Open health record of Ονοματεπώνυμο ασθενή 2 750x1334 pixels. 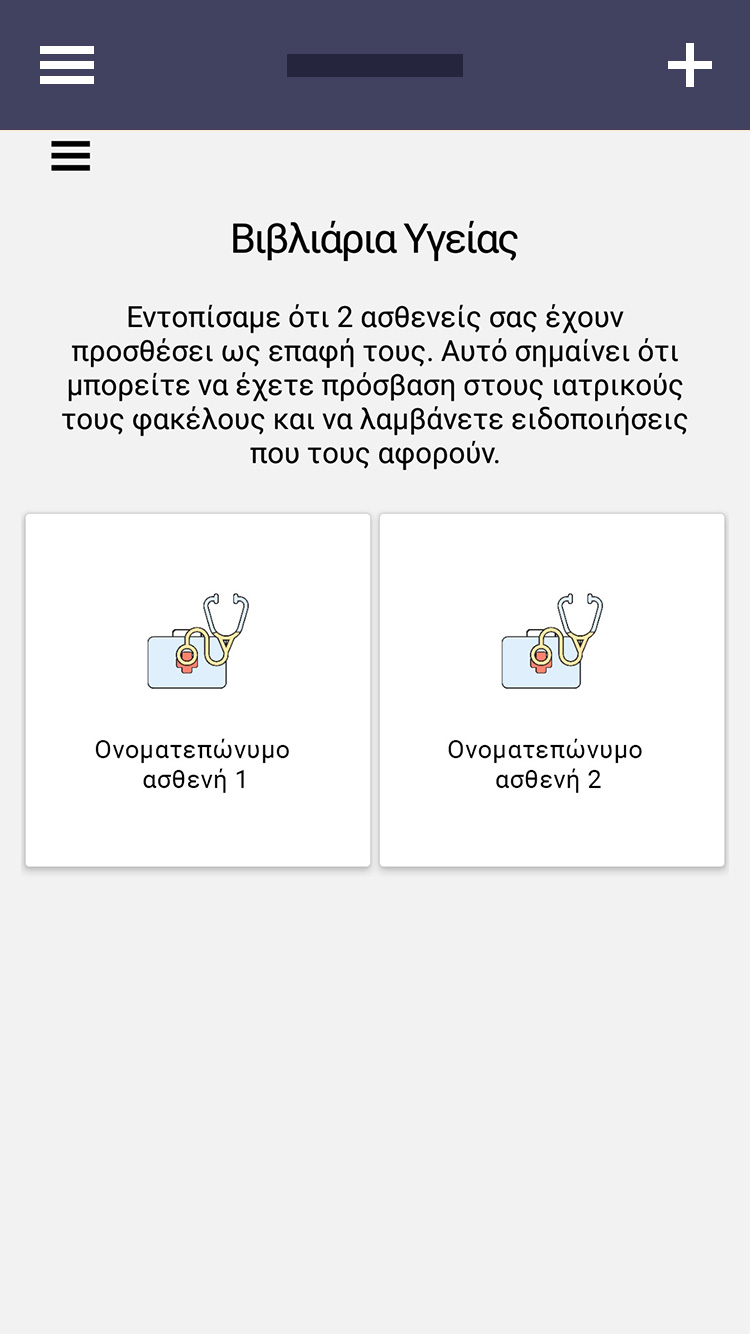point(552,690)
